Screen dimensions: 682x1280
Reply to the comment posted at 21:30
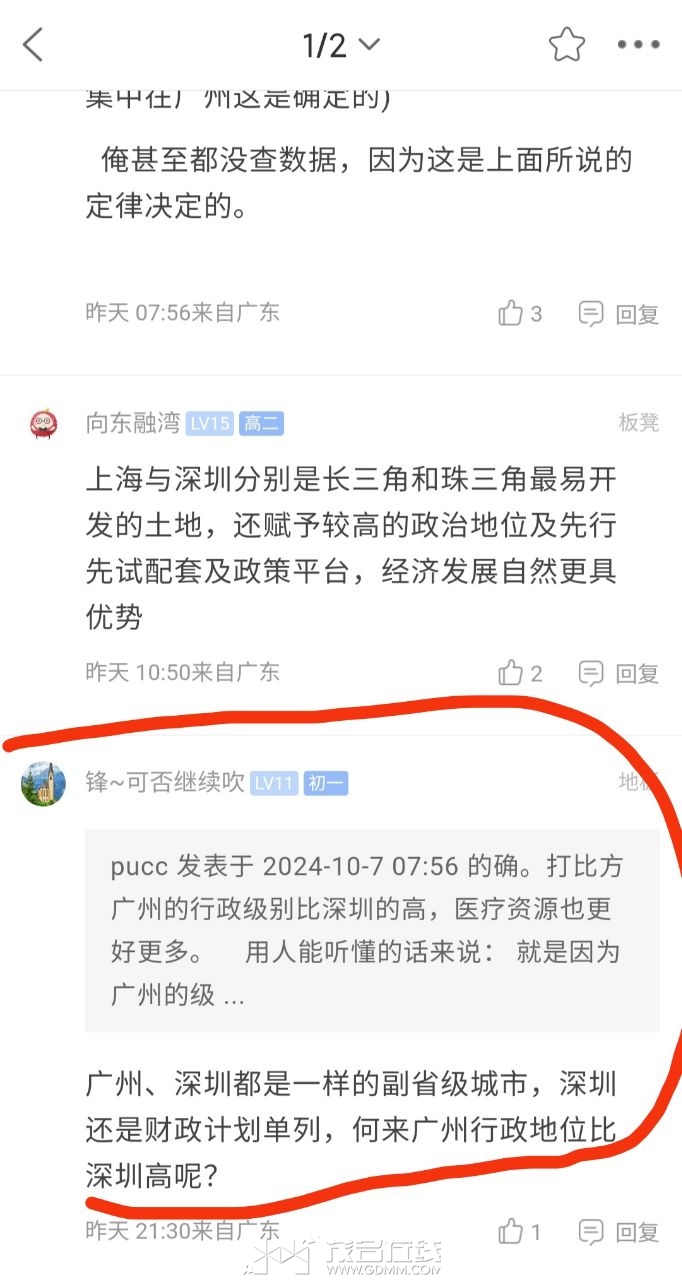[619, 1231]
